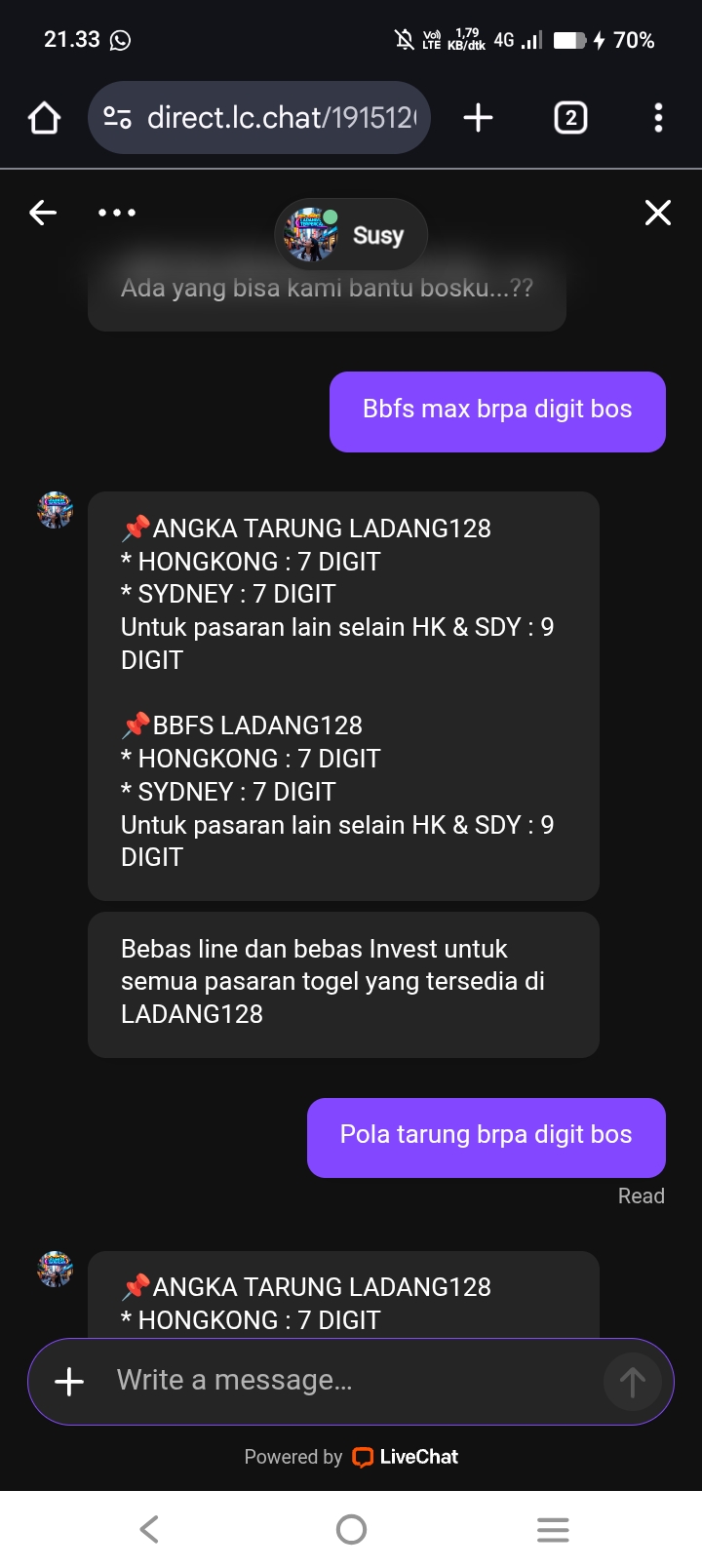
Task: Open the browser three-dot overflow menu
Action: [x=658, y=118]
